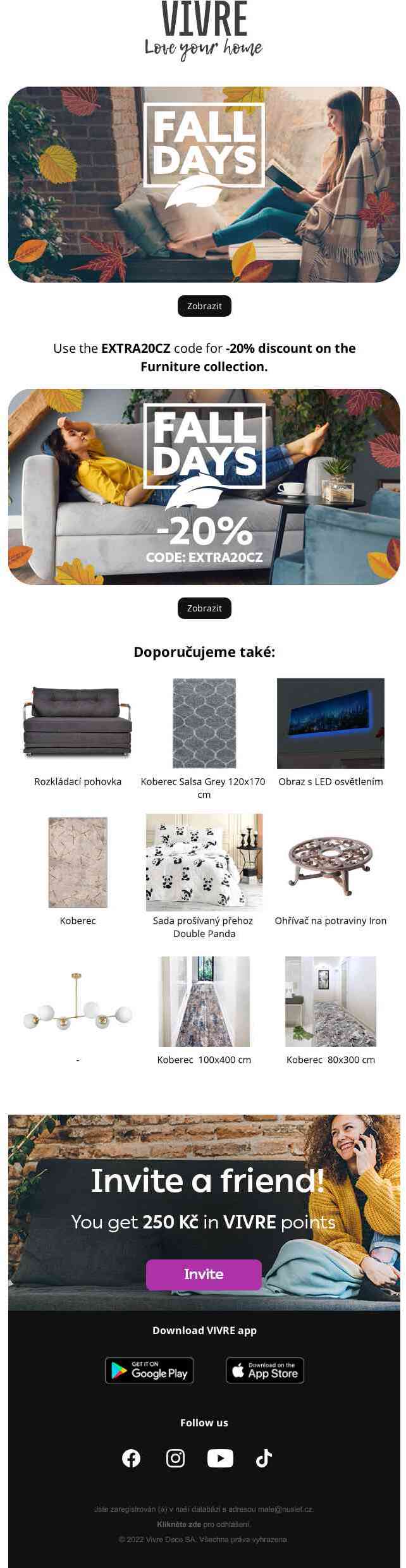View the Obraz s LED osvětlením item
Screen dimensions: 406x1568
pos(330,723)
